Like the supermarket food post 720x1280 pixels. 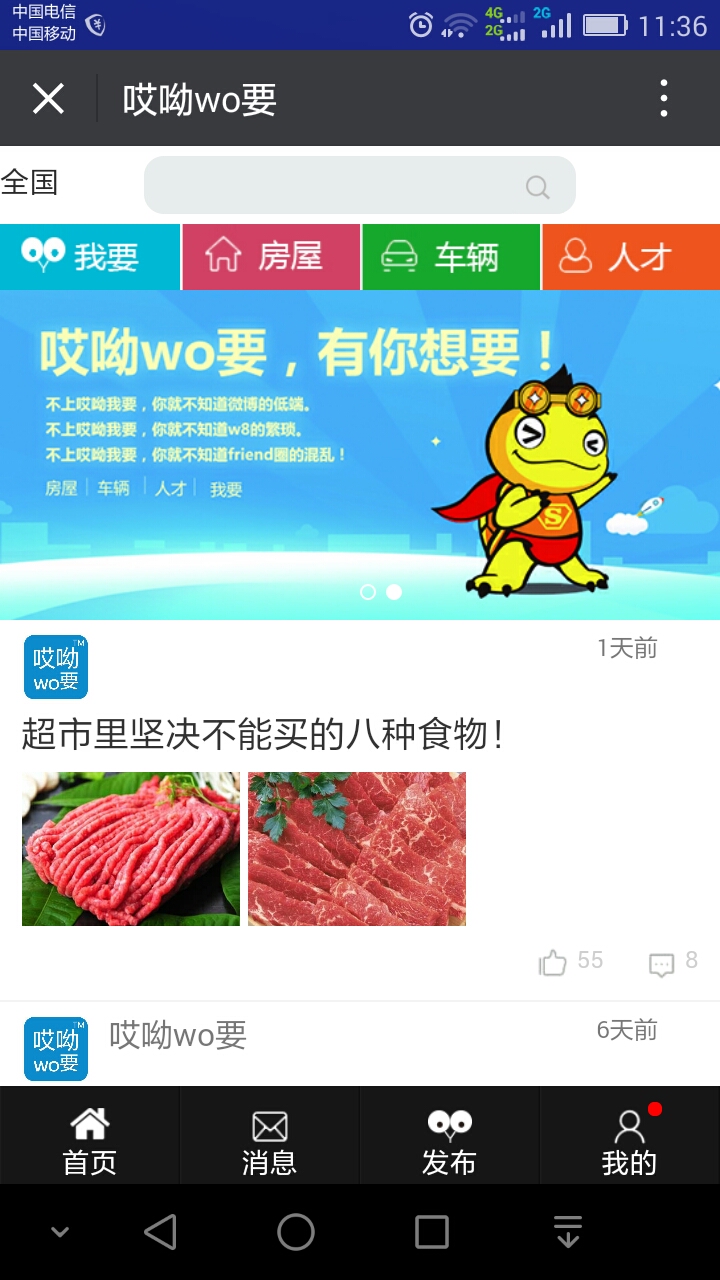point(553,963)
